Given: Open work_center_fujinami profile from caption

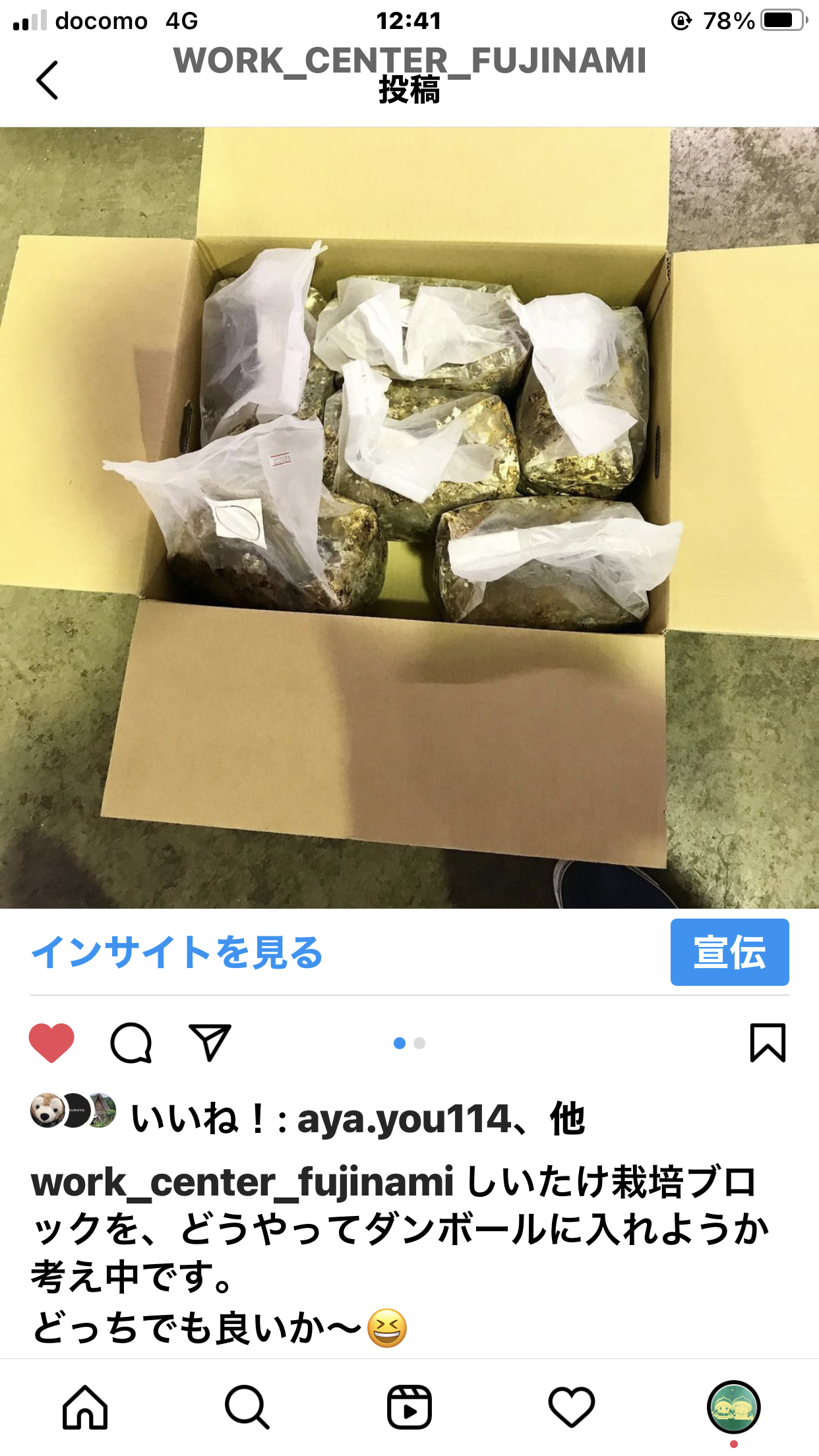Looking at the screenshot, I should [x=242, y=1182].
